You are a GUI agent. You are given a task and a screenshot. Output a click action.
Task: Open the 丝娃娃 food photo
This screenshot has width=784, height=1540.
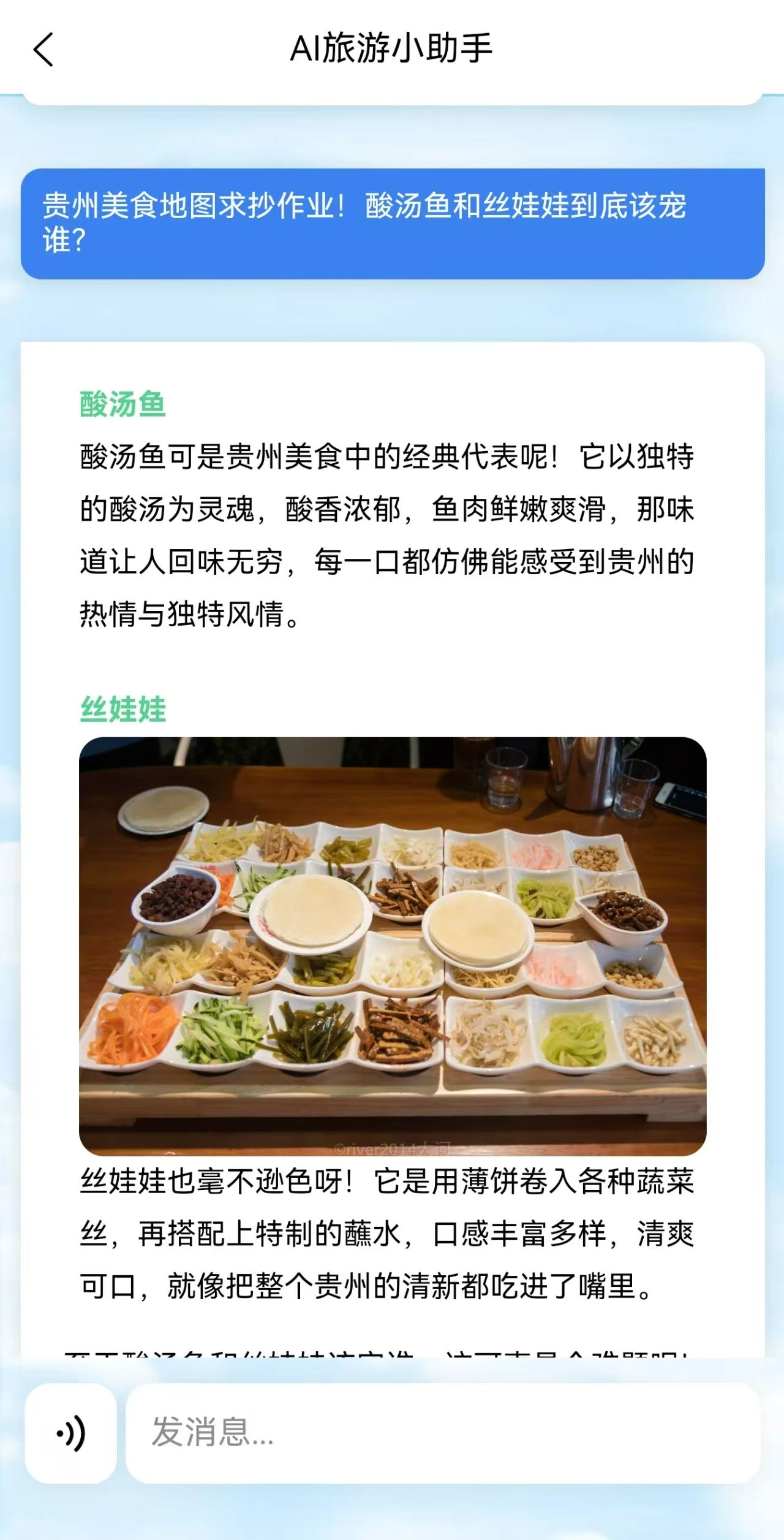(x=393, y=946)
